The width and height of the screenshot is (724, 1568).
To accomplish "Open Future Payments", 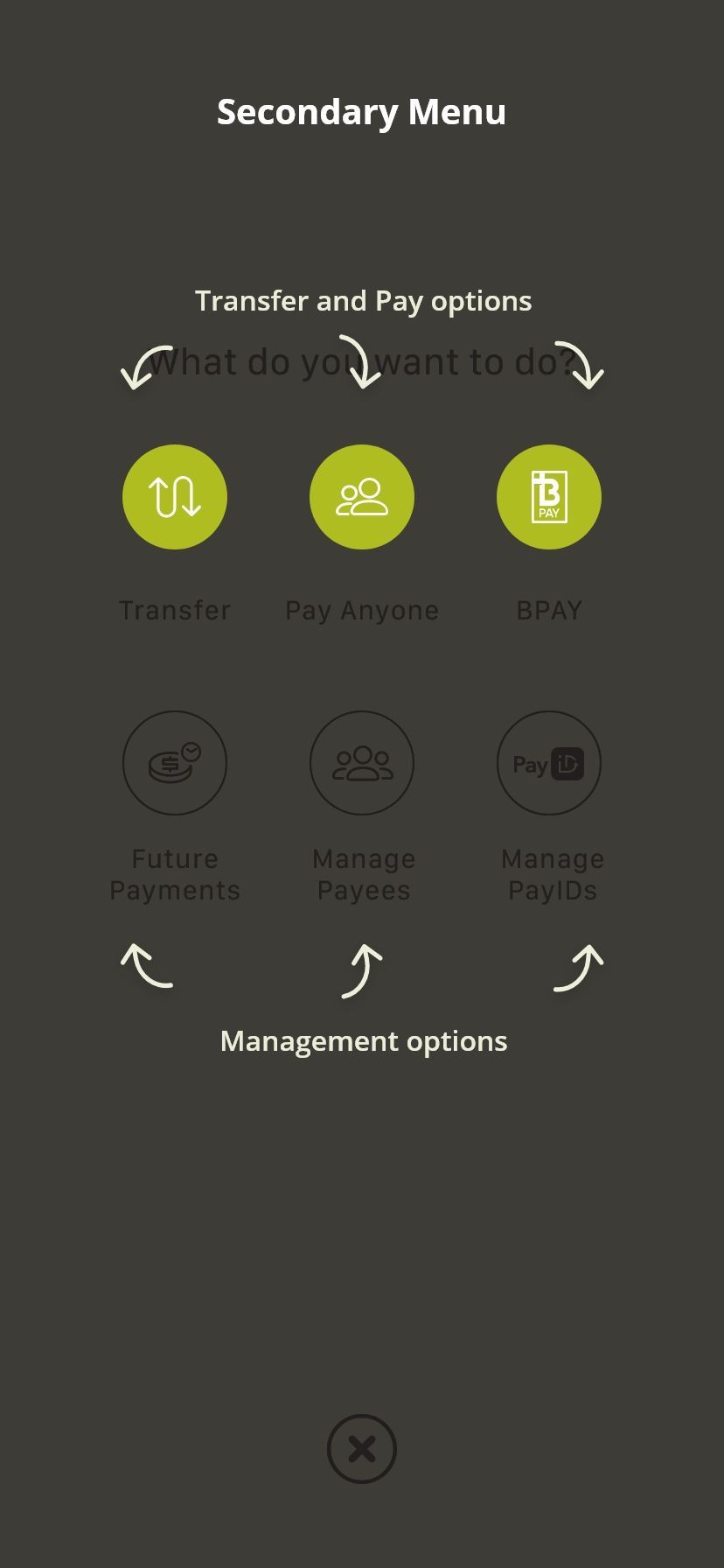I will [x=175, y=763].
